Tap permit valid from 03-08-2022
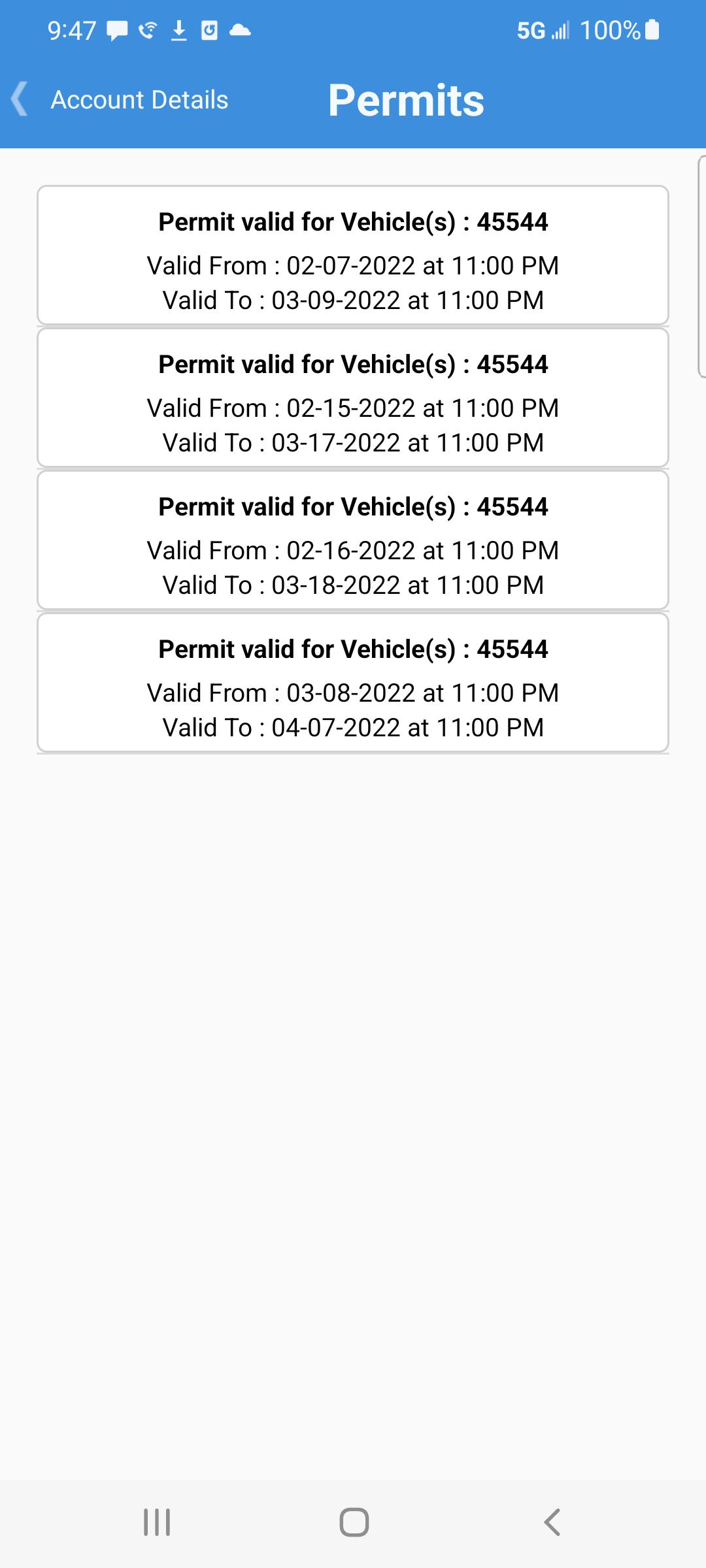 click(353, 683)
